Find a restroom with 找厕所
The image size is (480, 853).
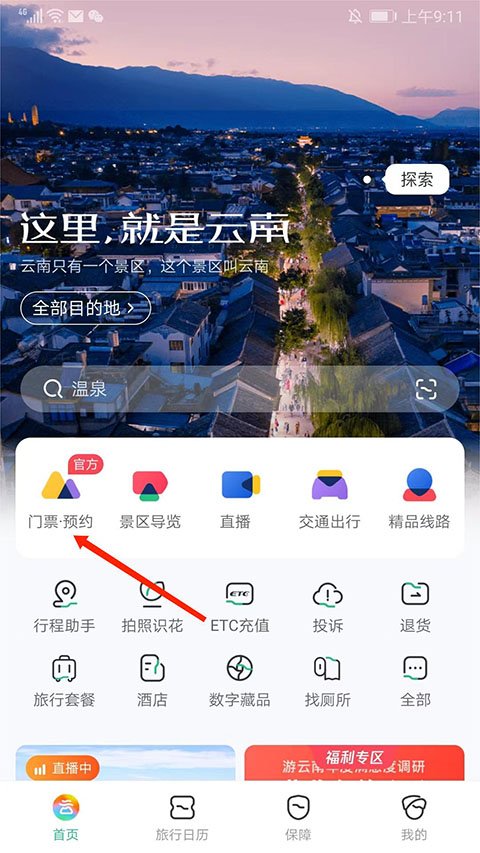point(328,681)
